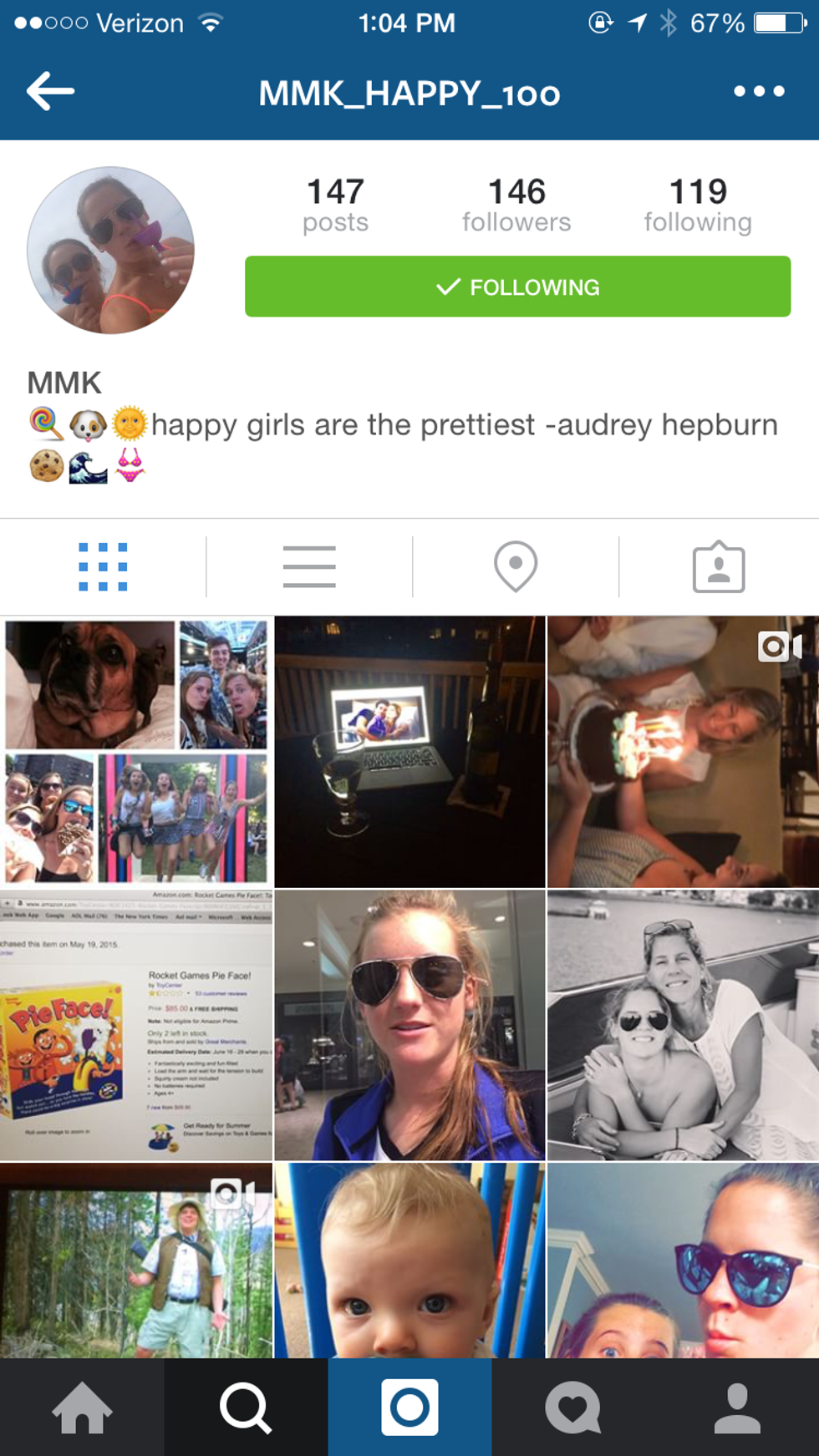Open the camera tab
Screen dimensions: 819x1456
(409, 1408)
